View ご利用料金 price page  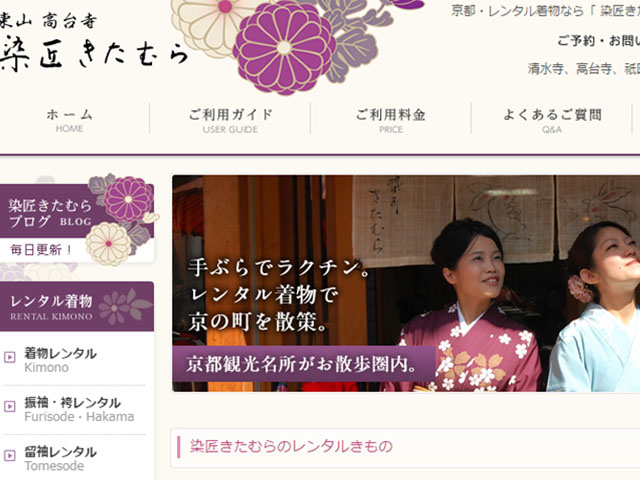click(x=391, y=120)
